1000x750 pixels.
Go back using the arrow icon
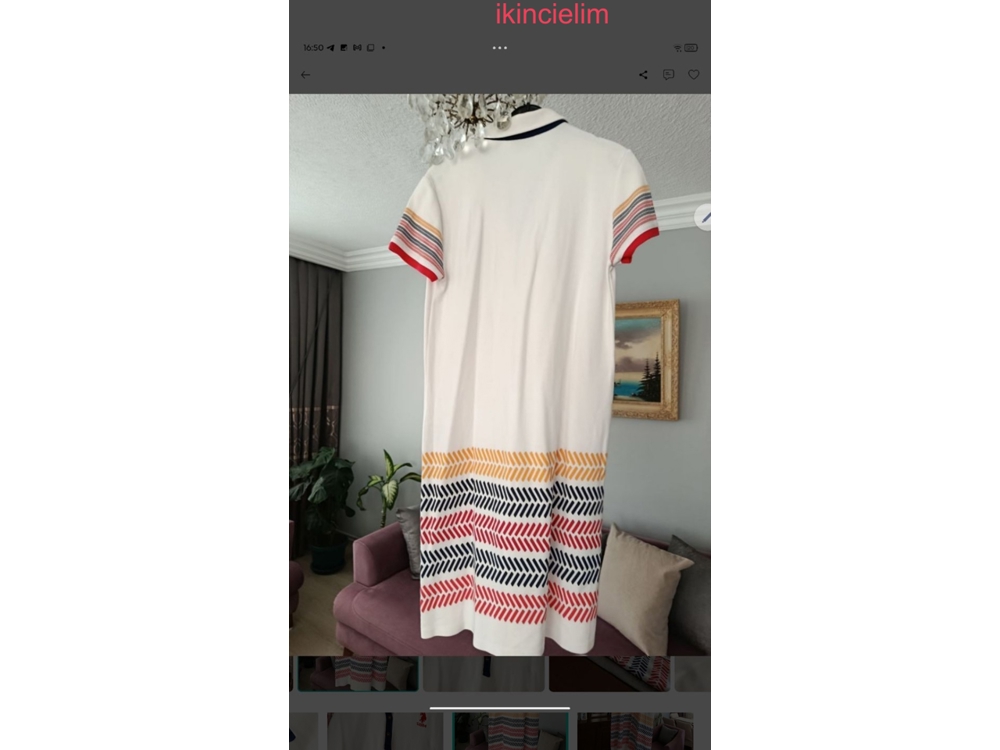(x=305, y=75)
